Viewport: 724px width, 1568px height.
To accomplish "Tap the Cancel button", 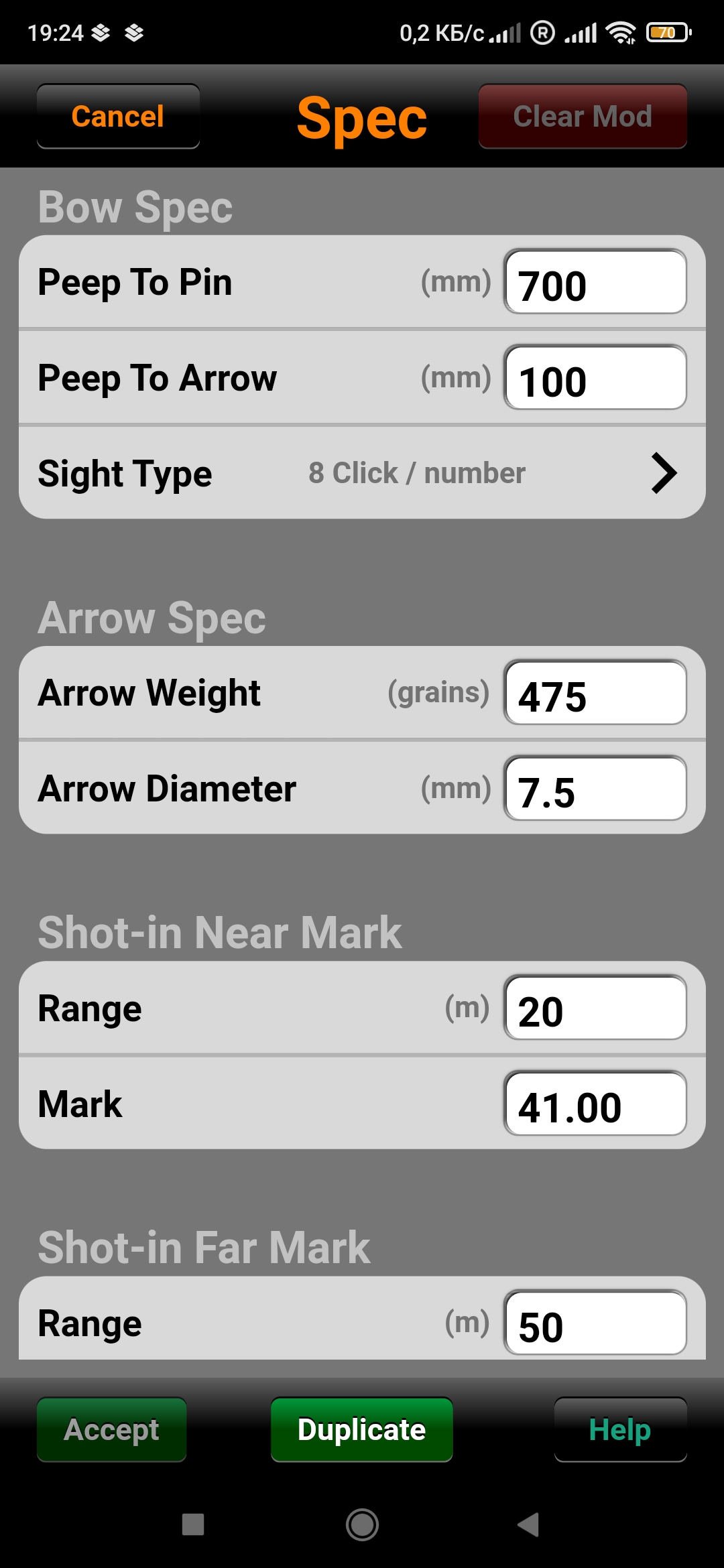I will 118,117.
